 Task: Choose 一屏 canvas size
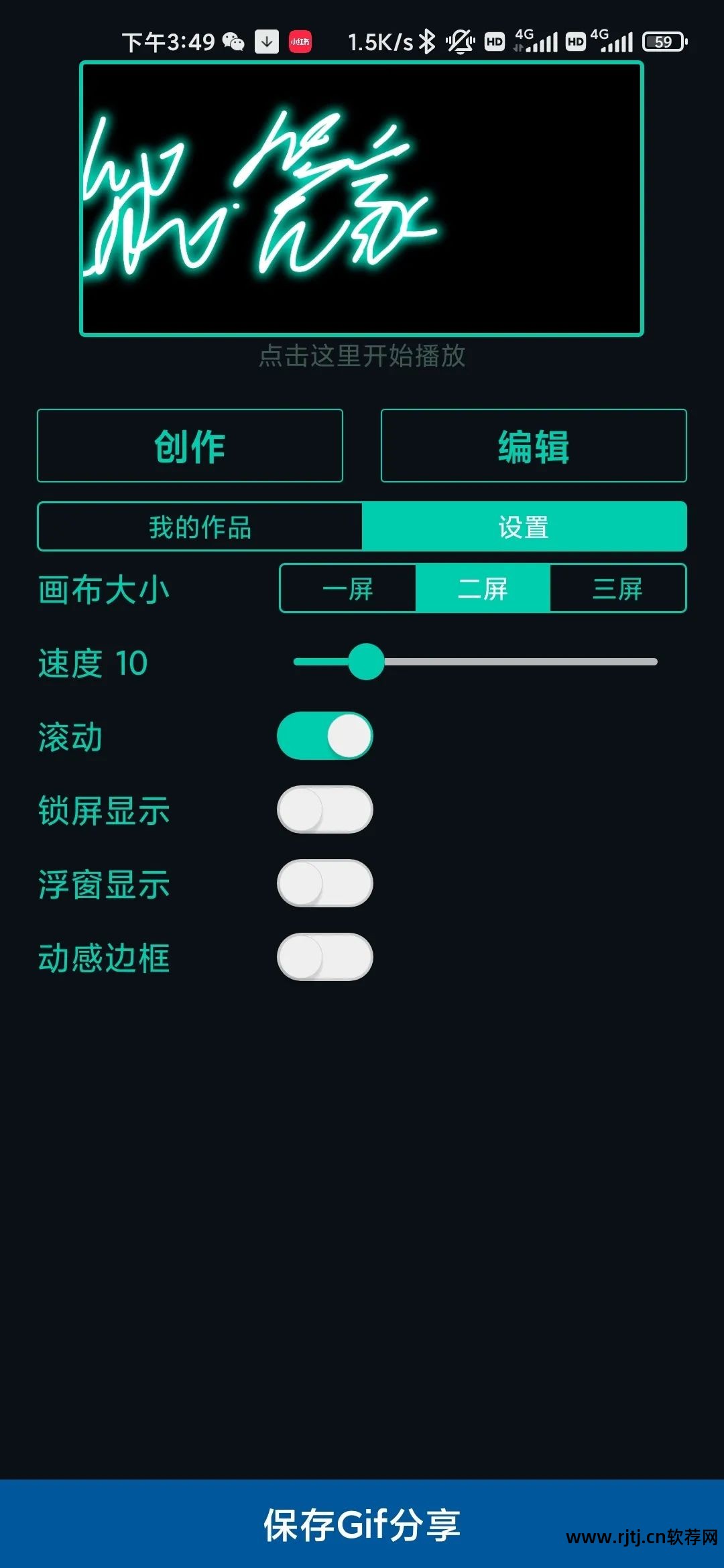347,589
